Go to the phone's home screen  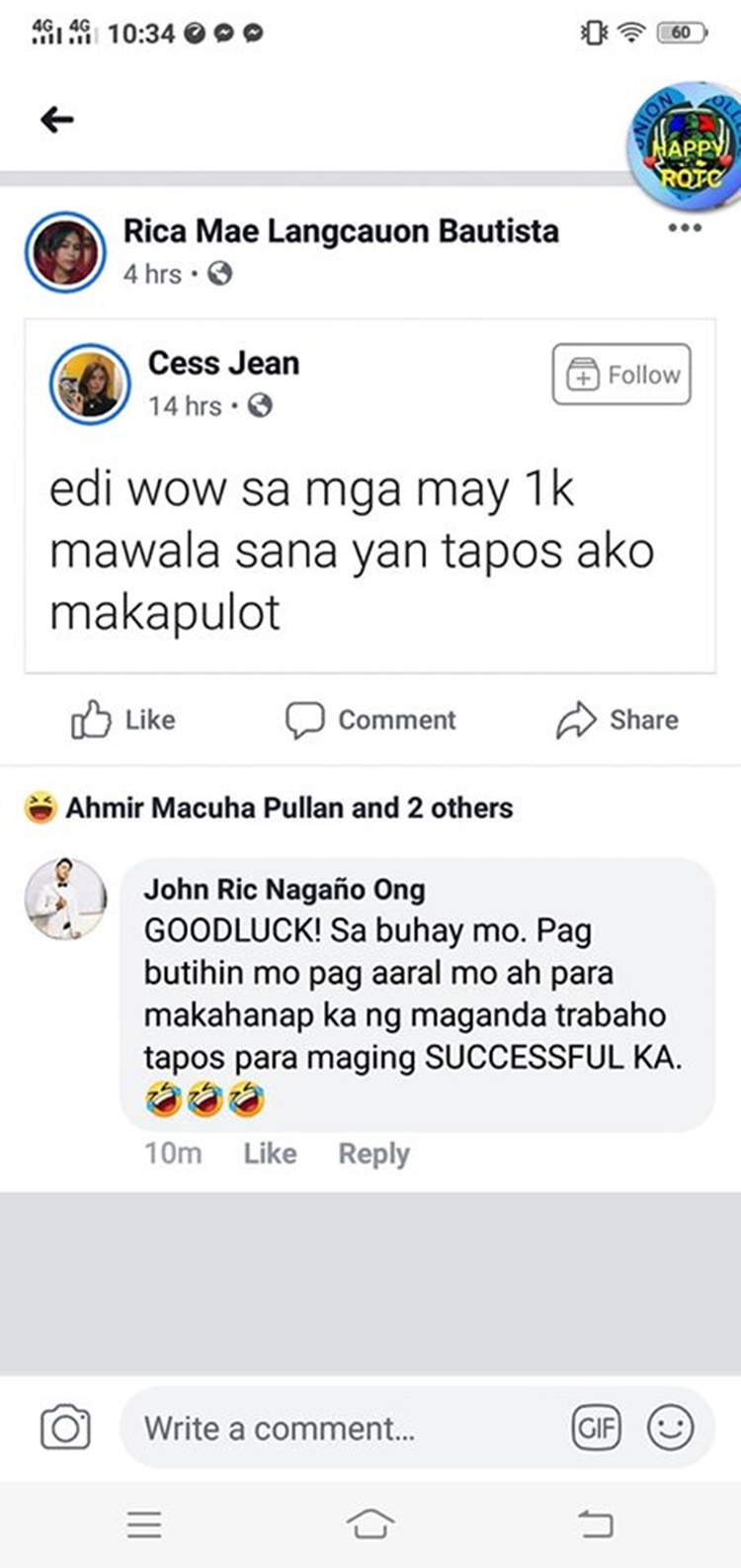pyautogui.click(x=370, y=1524)
